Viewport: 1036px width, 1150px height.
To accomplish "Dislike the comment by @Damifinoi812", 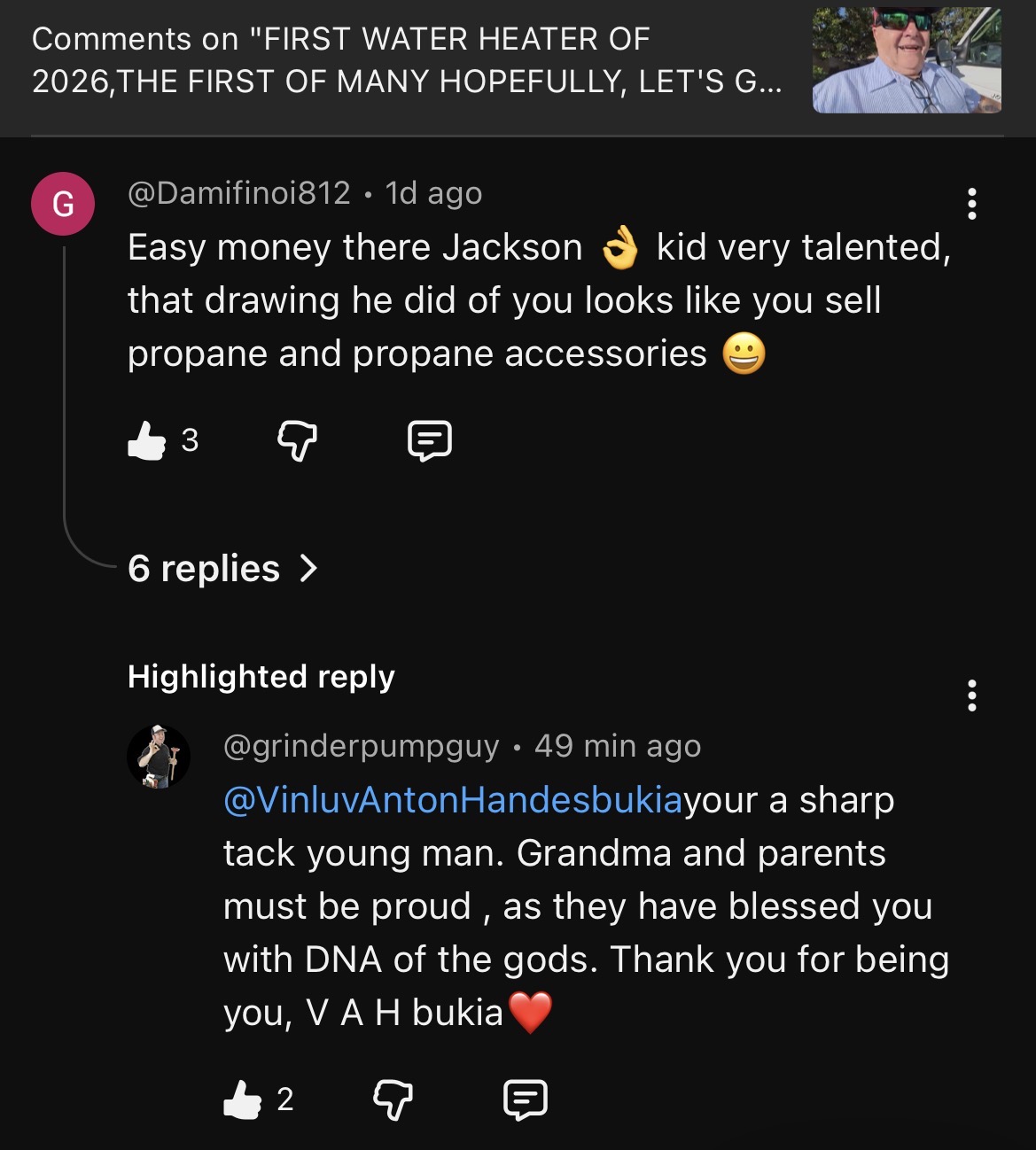I will [297, 440].
